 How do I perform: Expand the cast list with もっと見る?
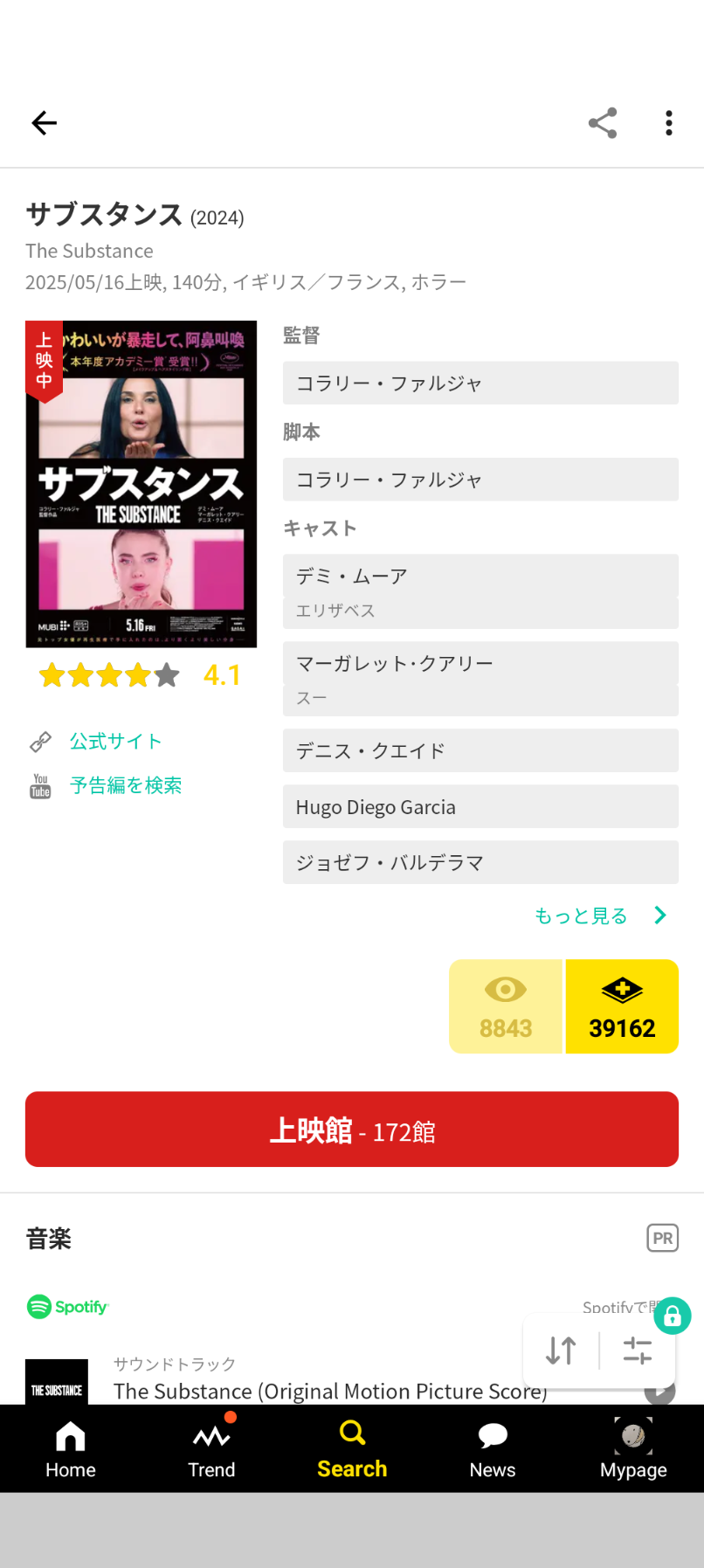(x=599, y=915)
